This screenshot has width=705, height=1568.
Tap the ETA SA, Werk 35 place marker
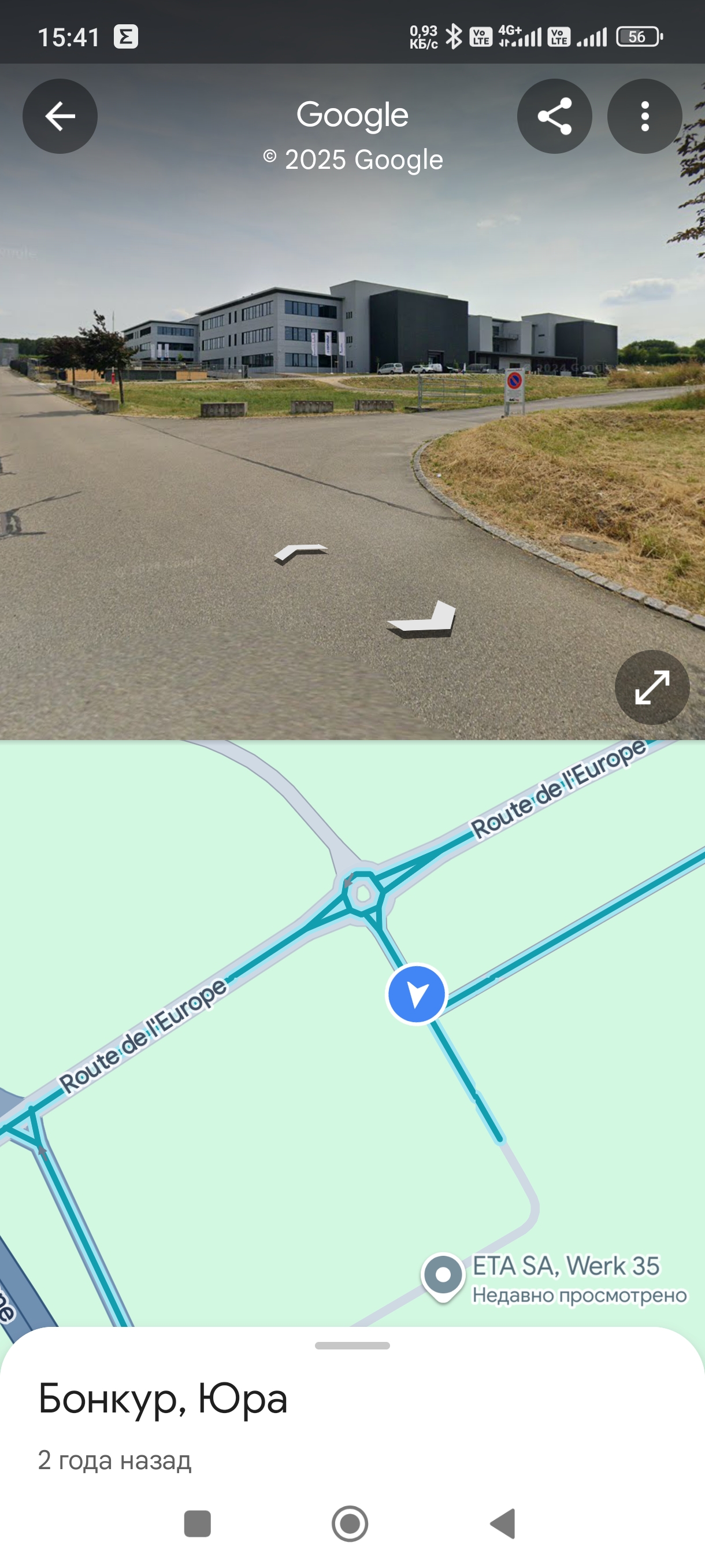pos(443,1274)
